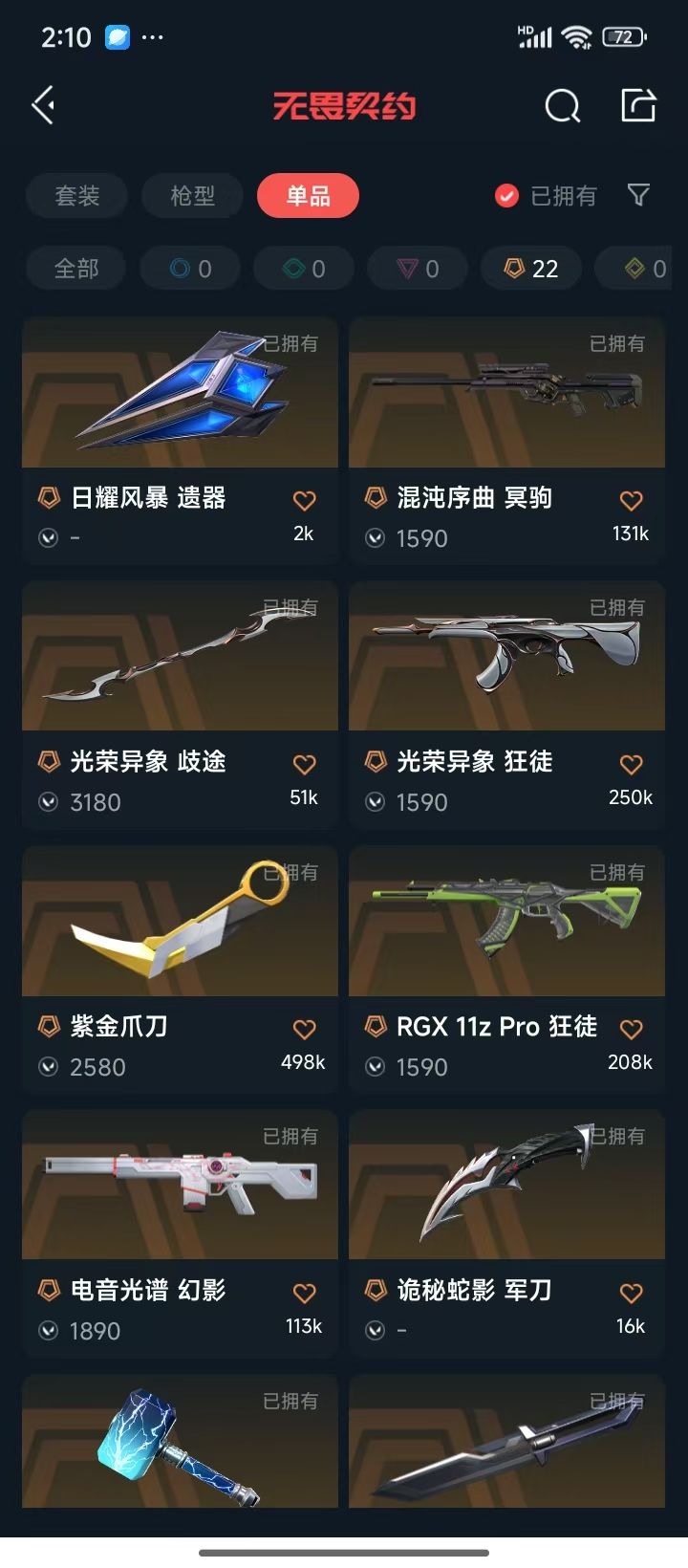This screenshot has height=1568, width=688.
Task: Select the 全部 rarity chip
Action: (x=76, y=269)
